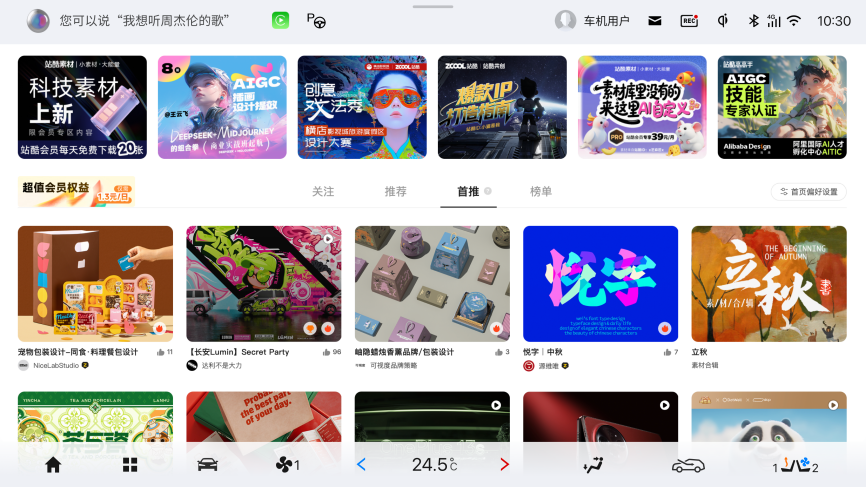Raise the temperature with right arrow

504,465
